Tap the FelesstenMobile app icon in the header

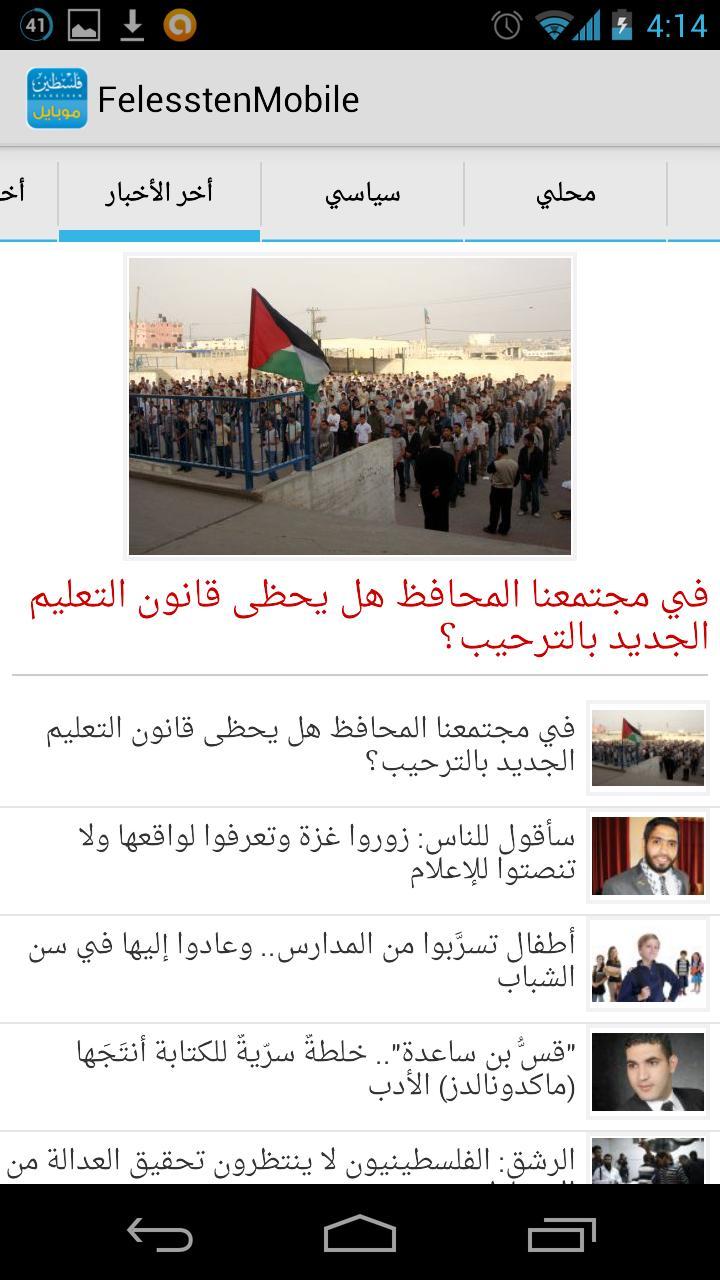pos(57,99)
